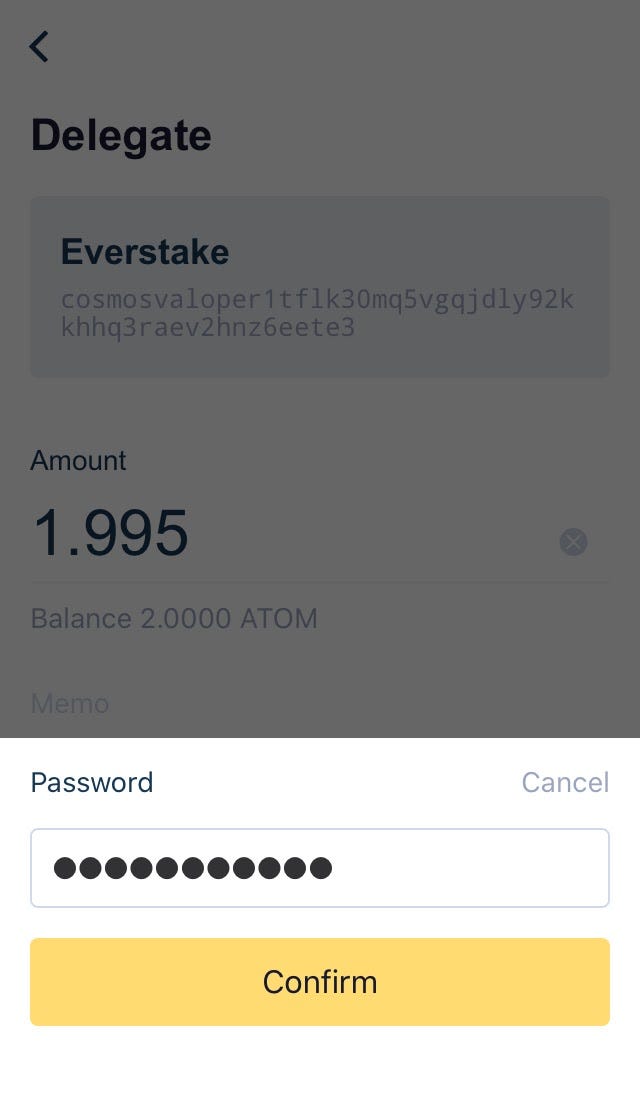Cancel the password prompt
The image size is (640, 1096).
(x=565, y=782)
